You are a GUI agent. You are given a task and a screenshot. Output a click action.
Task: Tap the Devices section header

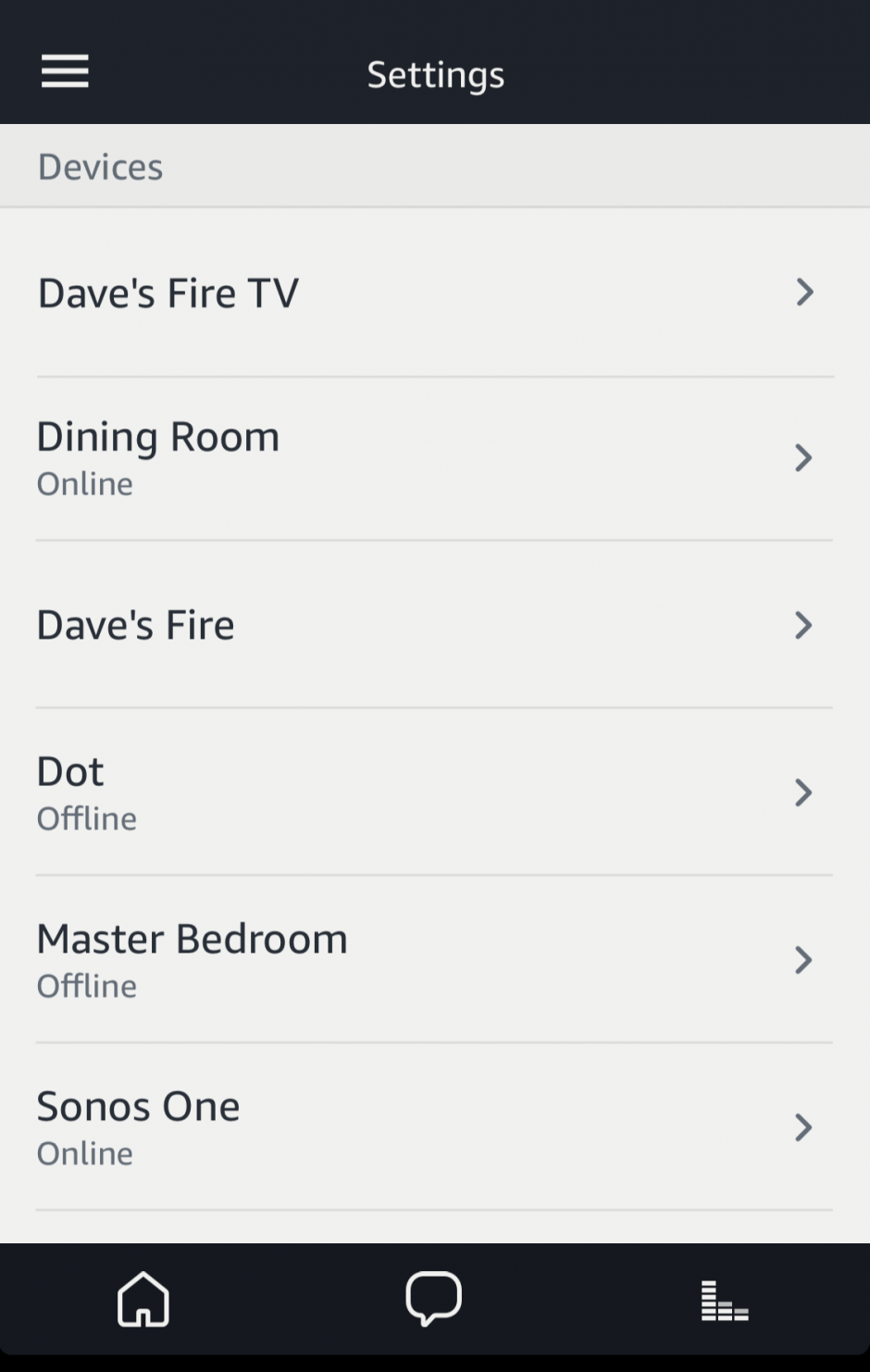[100, 166]
